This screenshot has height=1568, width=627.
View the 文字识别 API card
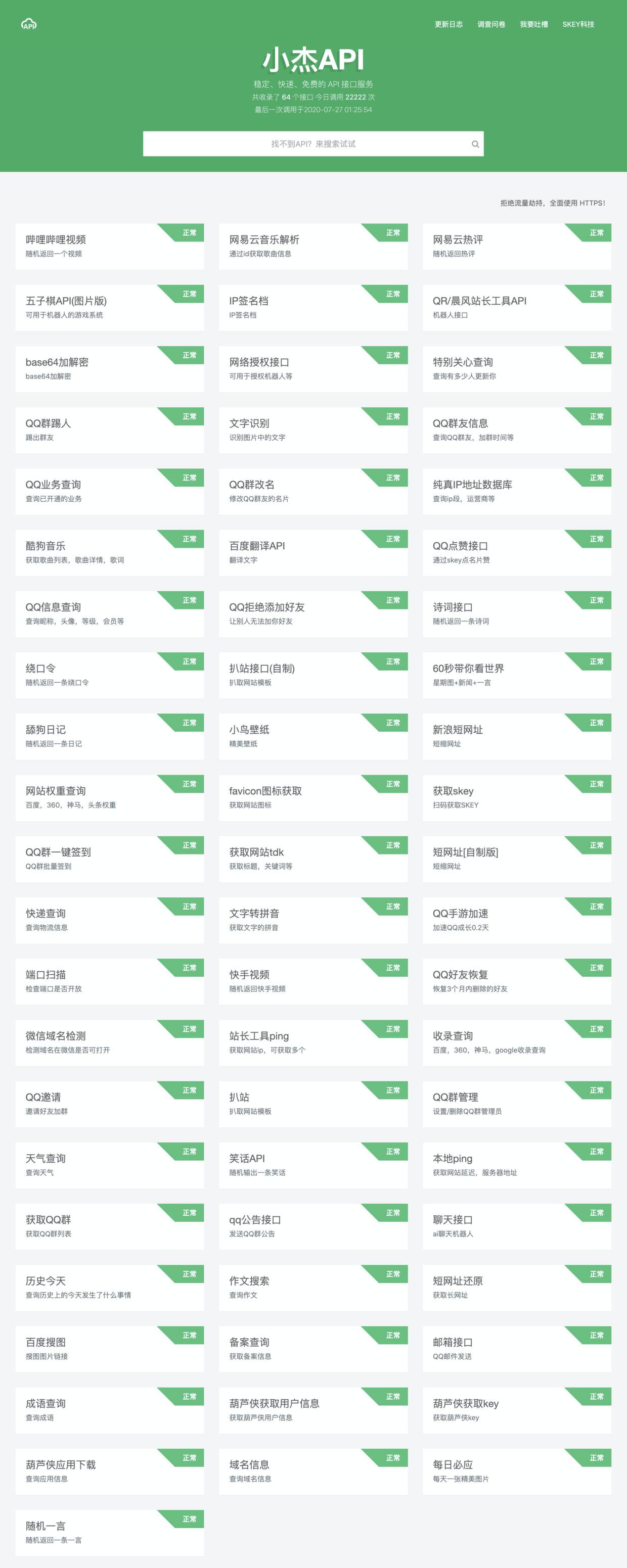313,430
